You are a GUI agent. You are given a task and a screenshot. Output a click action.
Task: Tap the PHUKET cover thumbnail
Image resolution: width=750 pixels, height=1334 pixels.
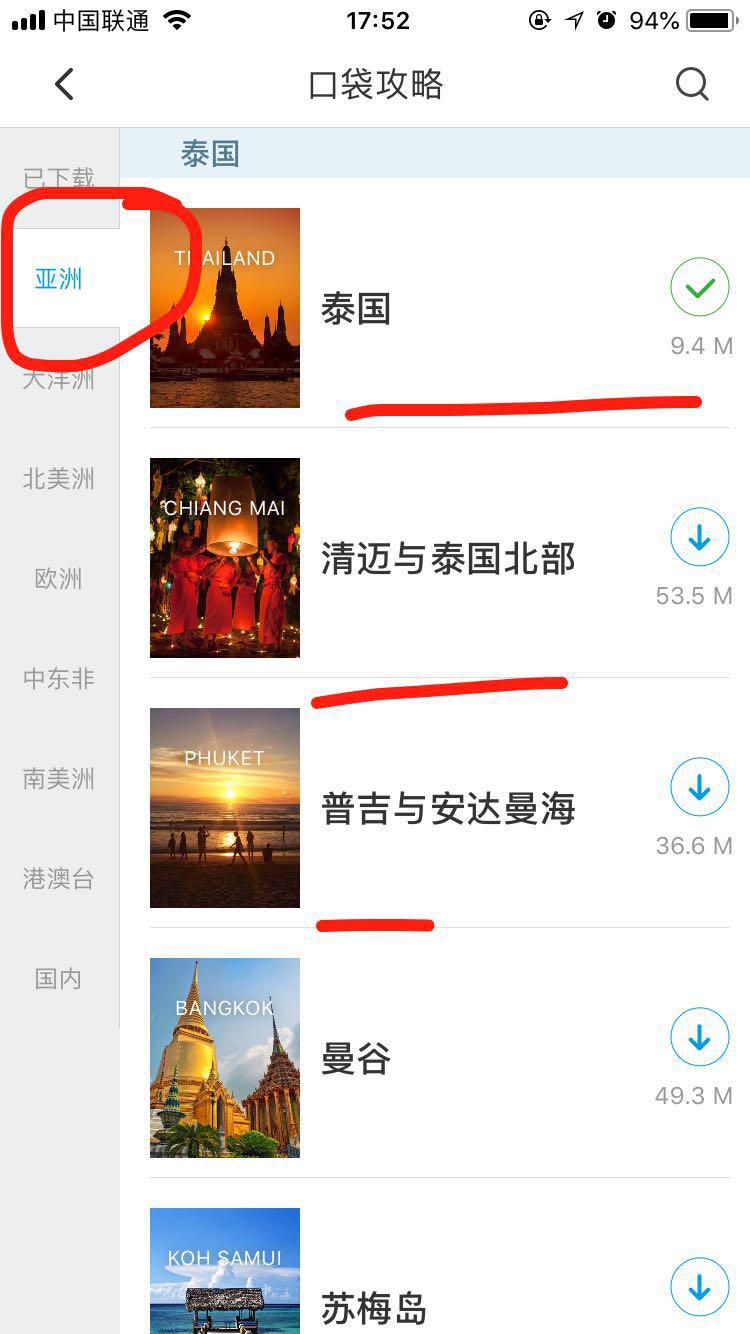[224, 807]
